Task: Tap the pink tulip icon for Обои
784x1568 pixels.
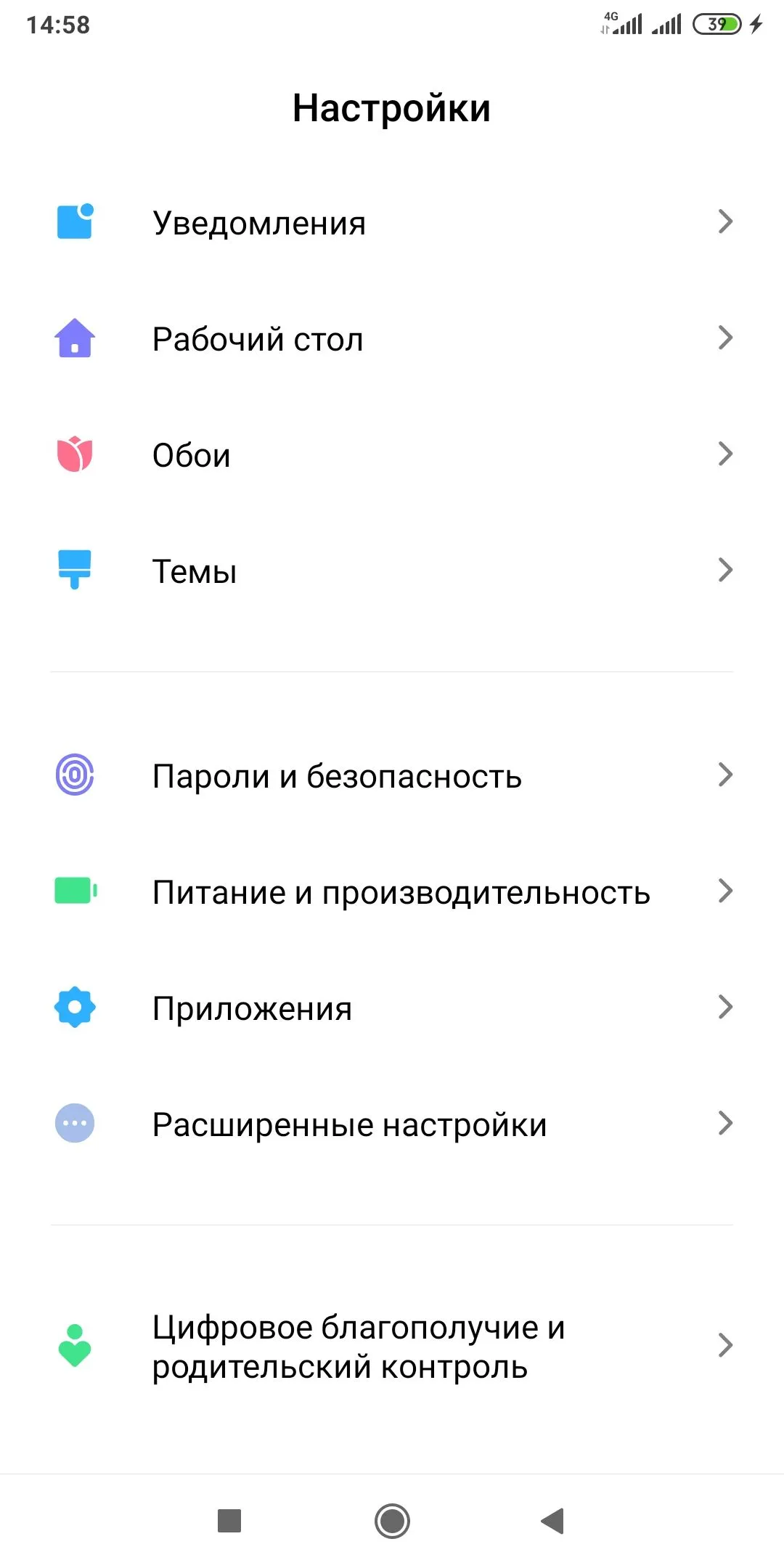Action: 74,454
